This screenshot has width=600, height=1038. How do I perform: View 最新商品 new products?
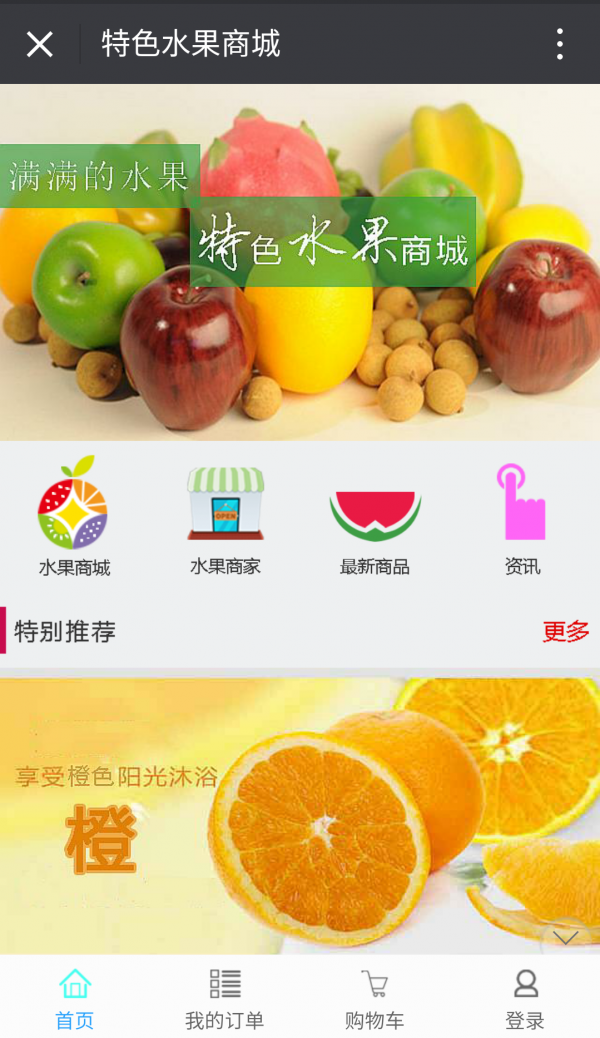[x=375, y=517]
